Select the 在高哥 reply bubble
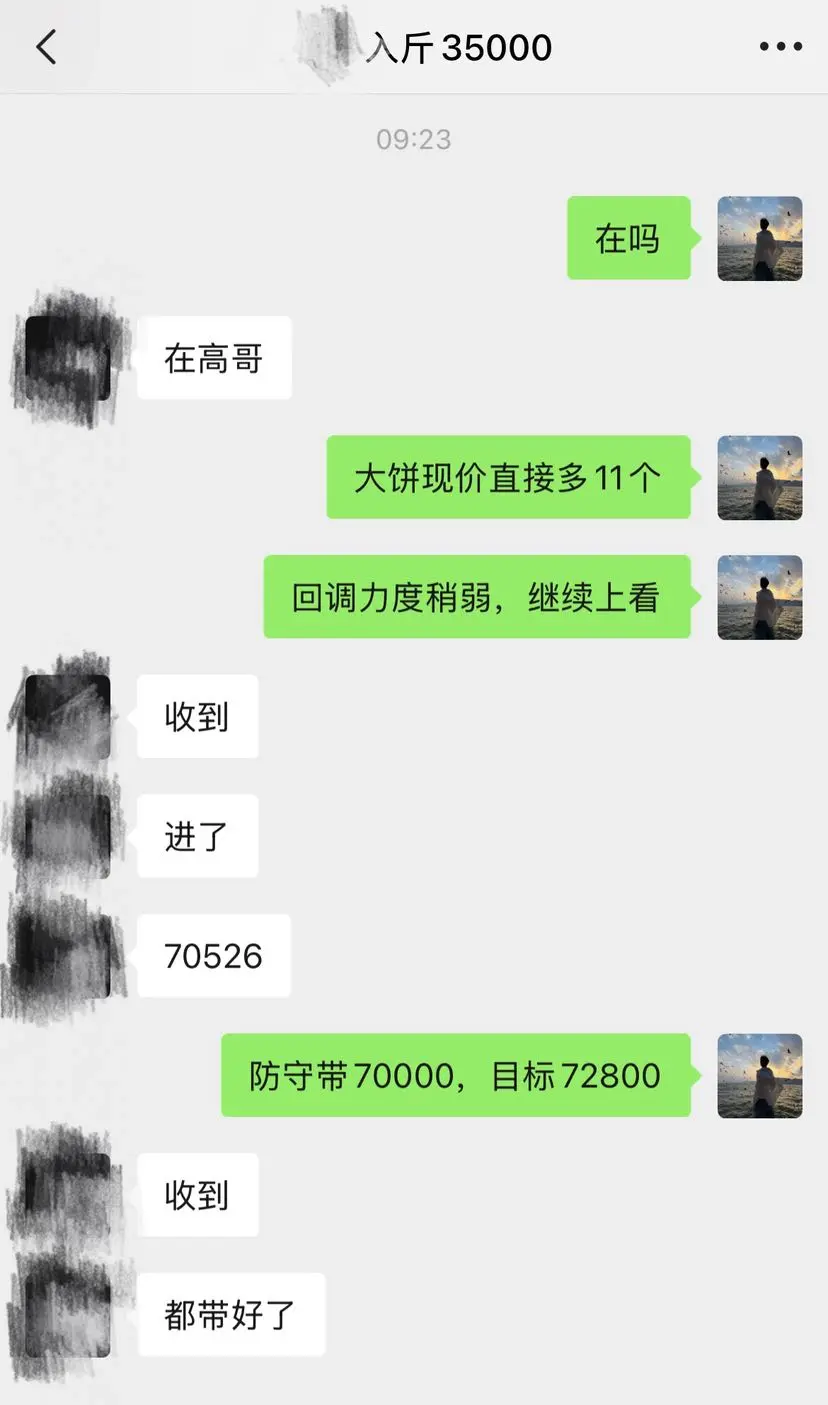The width and height of the screenshot is (828, 1405). pyautogui.click(x=213, y=357)
